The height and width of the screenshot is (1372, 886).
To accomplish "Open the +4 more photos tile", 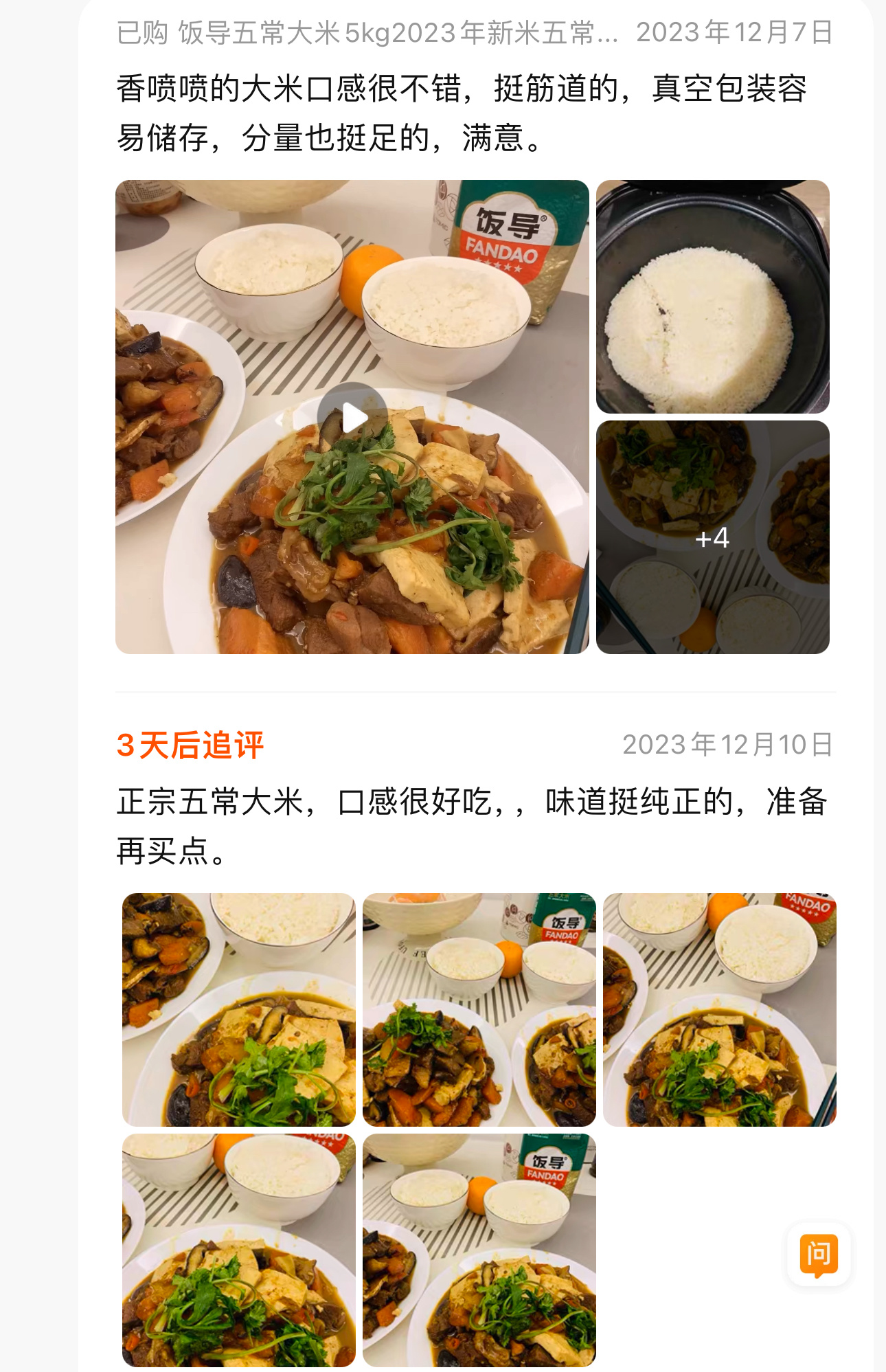I will pyautogui.click(x=712, y=537).
